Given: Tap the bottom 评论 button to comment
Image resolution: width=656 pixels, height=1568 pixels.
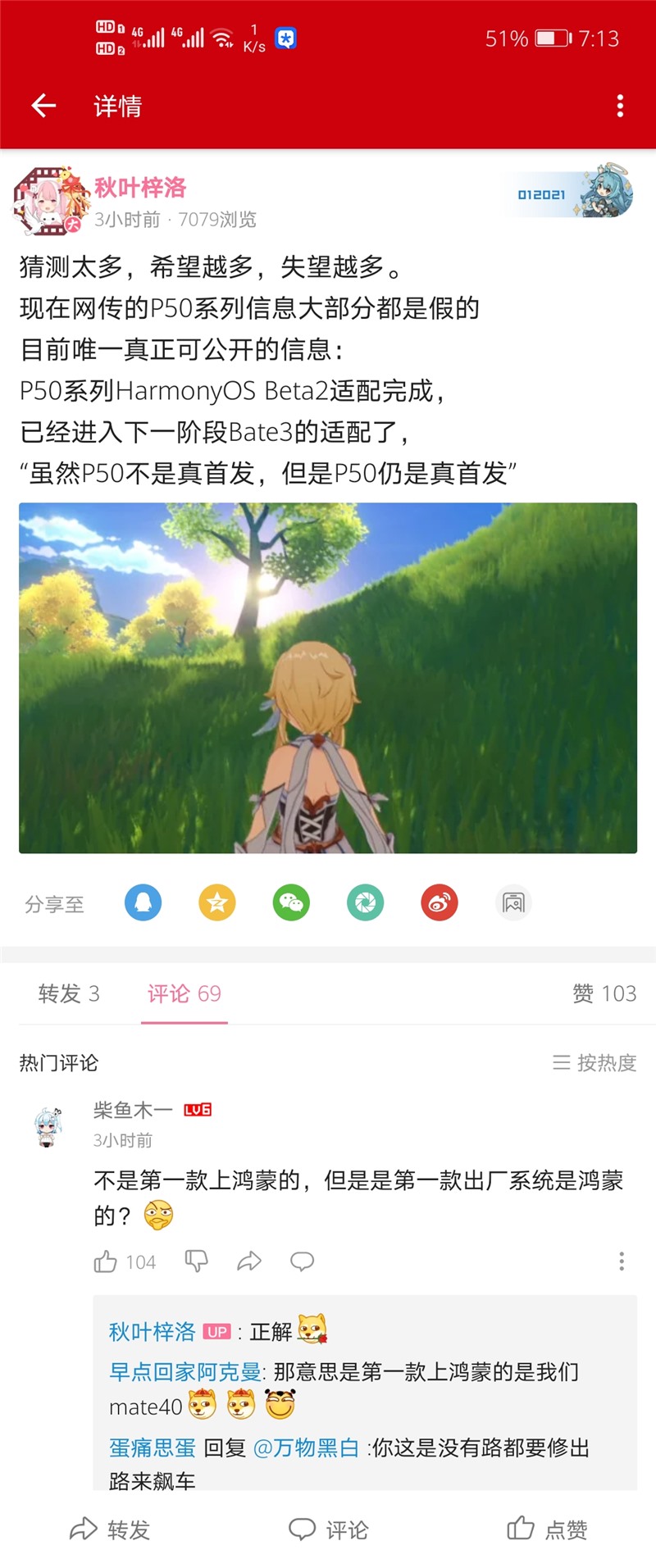Looking at the screenshot, I should point(328,1529).
